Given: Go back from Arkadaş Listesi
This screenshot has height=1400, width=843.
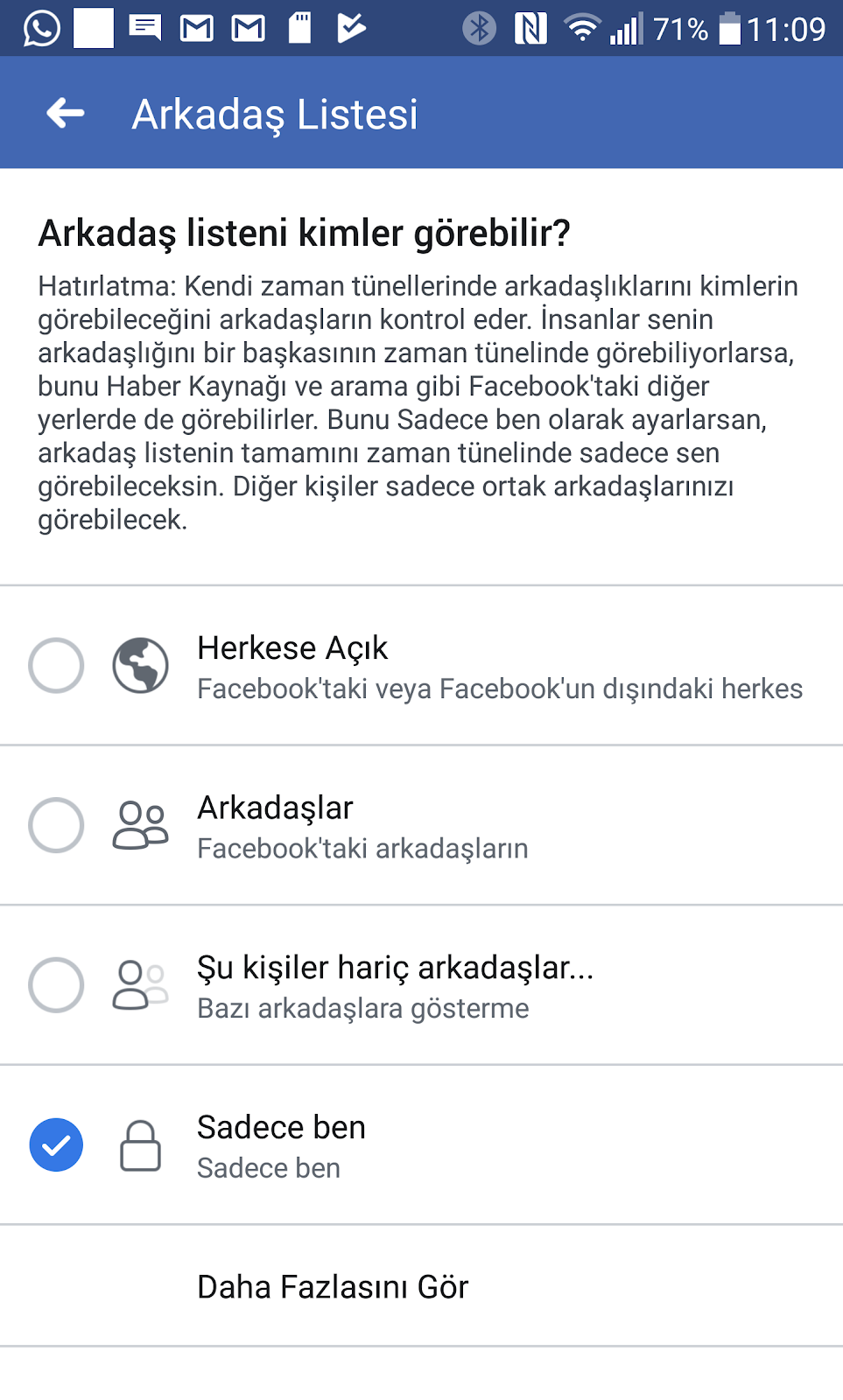Looking at the screenshot, I should pyautogui.click(x=66, y=113).
